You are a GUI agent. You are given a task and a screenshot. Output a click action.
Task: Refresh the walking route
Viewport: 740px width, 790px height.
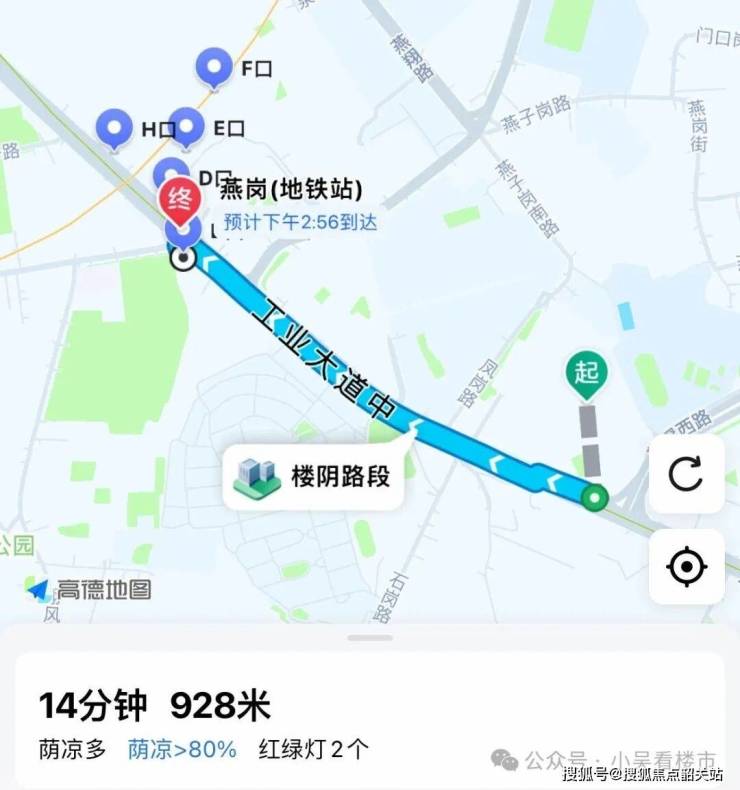pos(686,474)
